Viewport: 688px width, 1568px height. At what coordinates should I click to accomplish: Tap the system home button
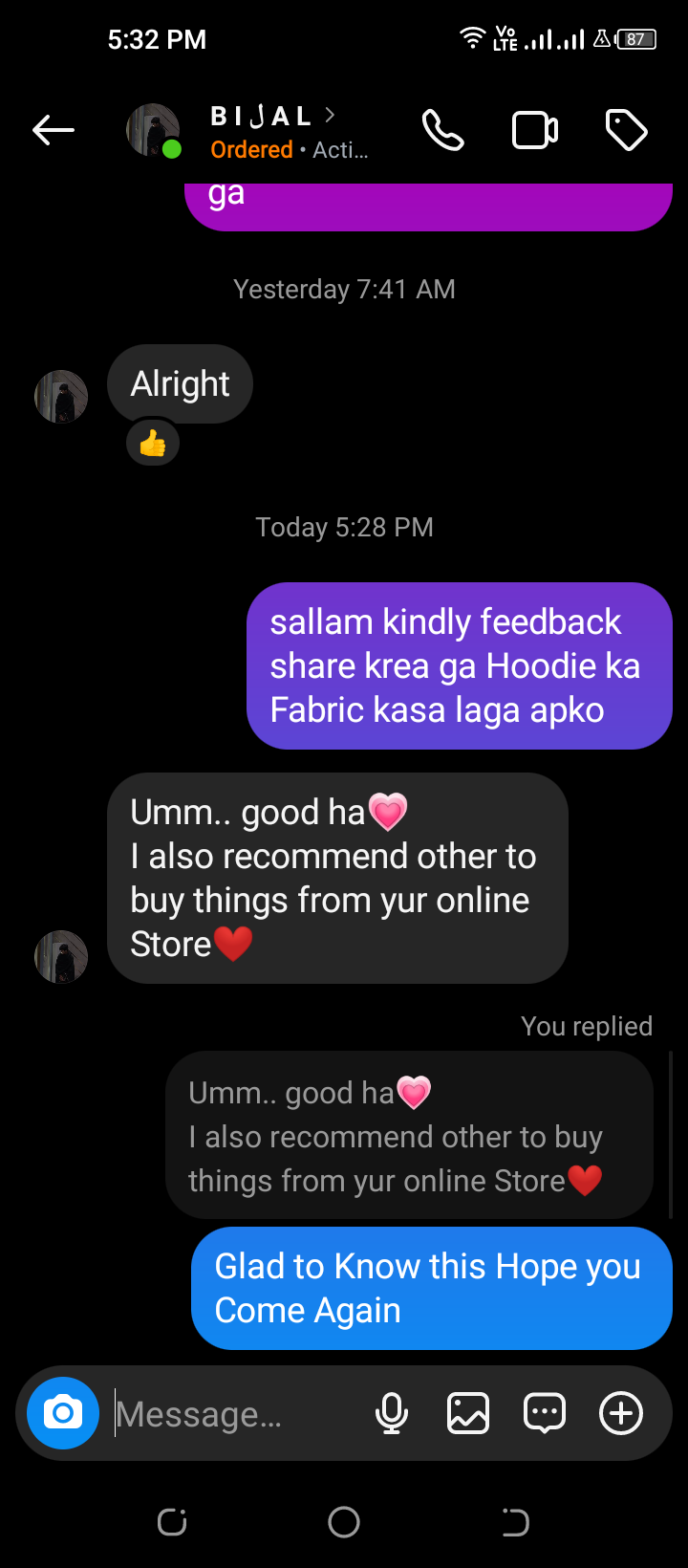344,1521
